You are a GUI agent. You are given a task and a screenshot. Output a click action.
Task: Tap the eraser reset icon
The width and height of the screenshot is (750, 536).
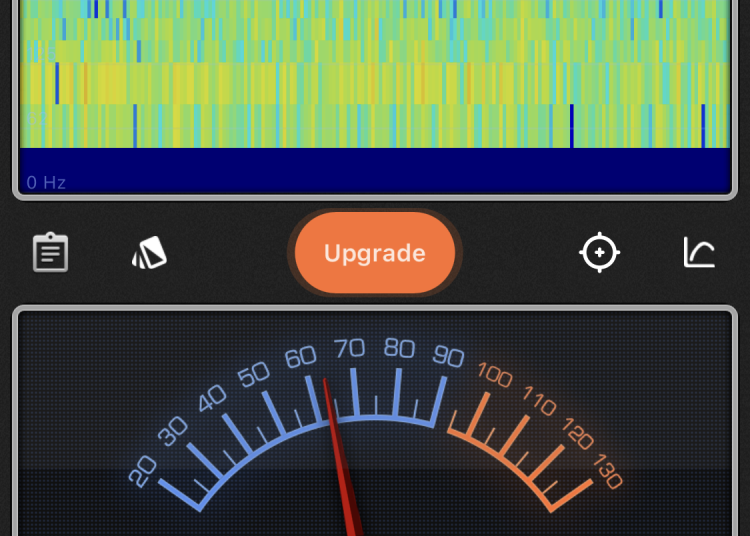click(149, 253)
